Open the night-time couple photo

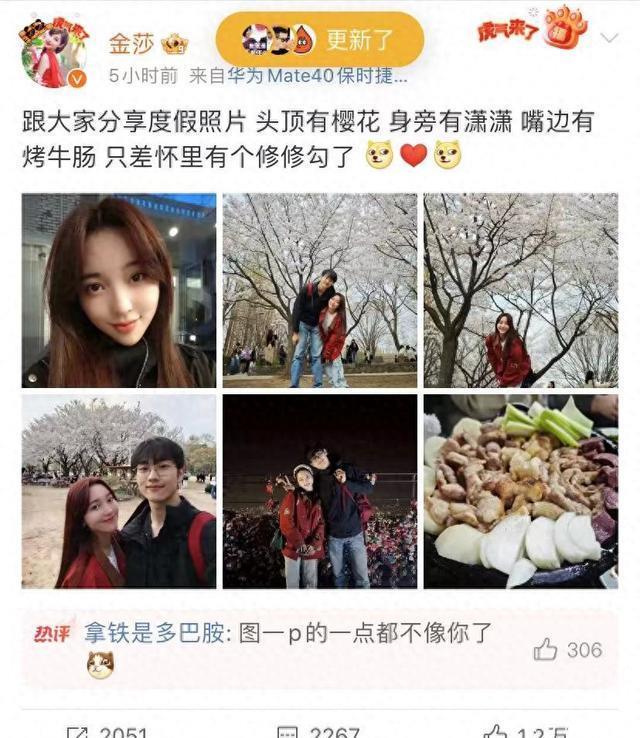point(320,491)
